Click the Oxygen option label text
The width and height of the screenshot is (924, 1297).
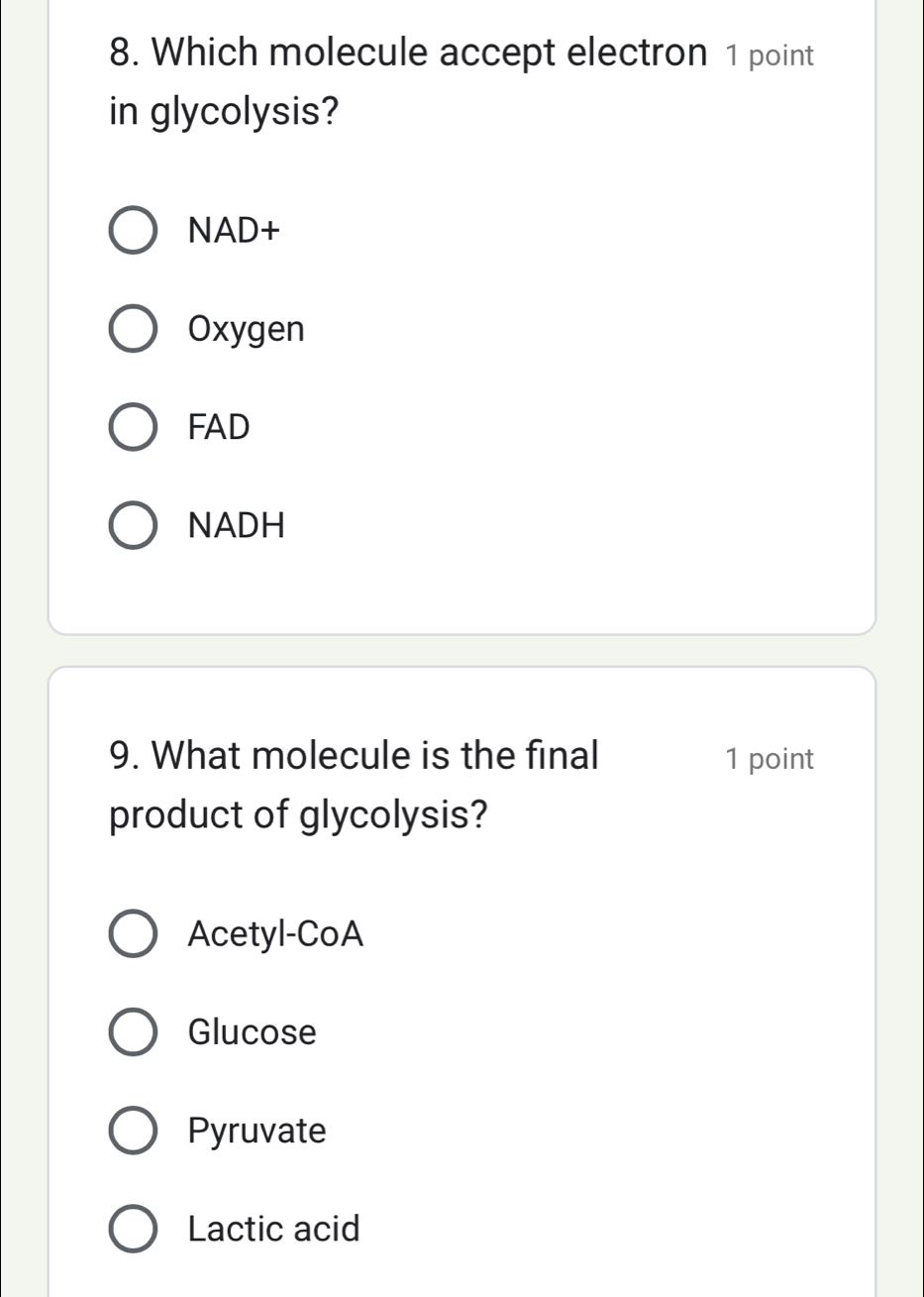click(246, 328)
